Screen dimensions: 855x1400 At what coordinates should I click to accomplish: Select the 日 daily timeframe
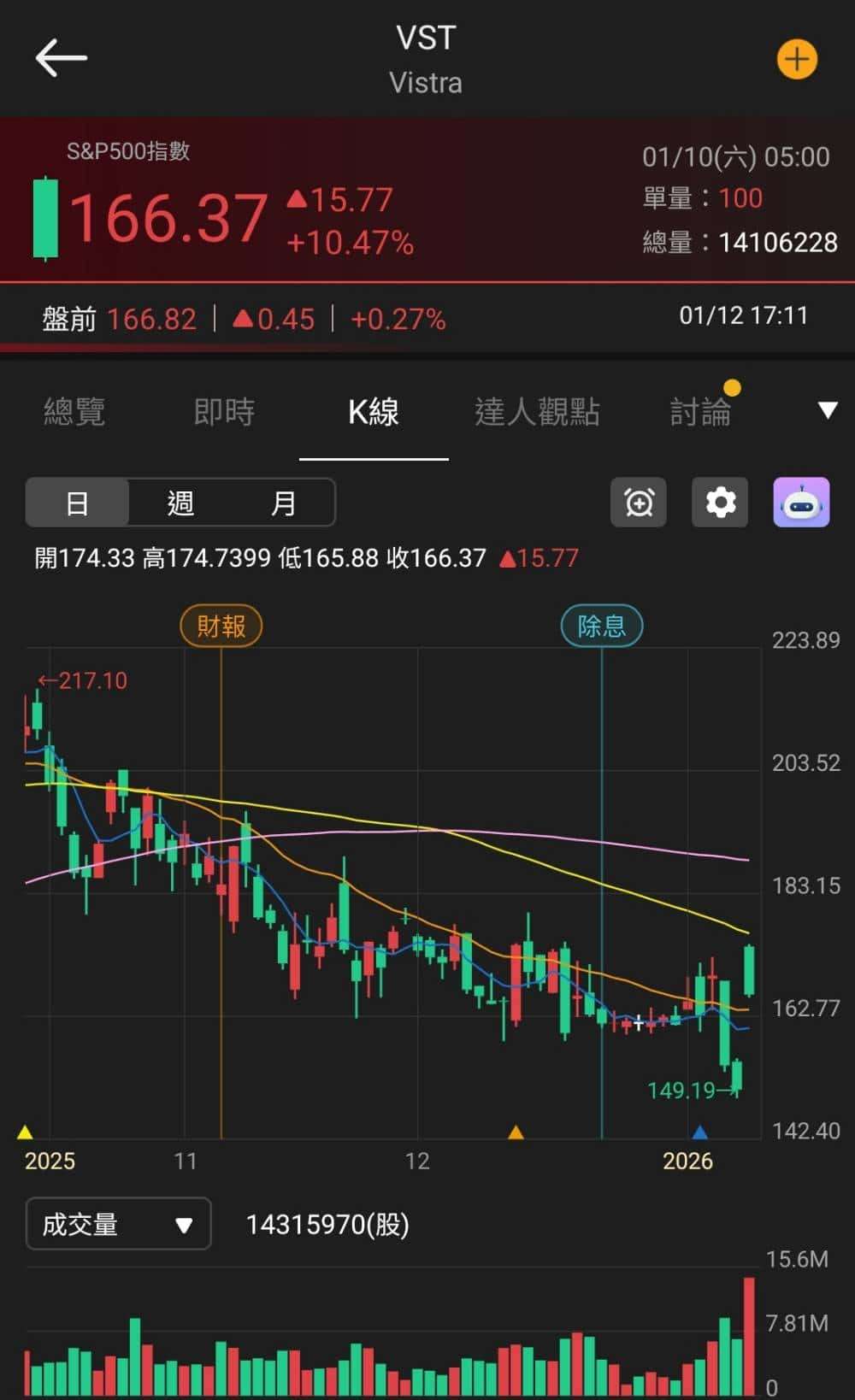(x=78, y=503)
